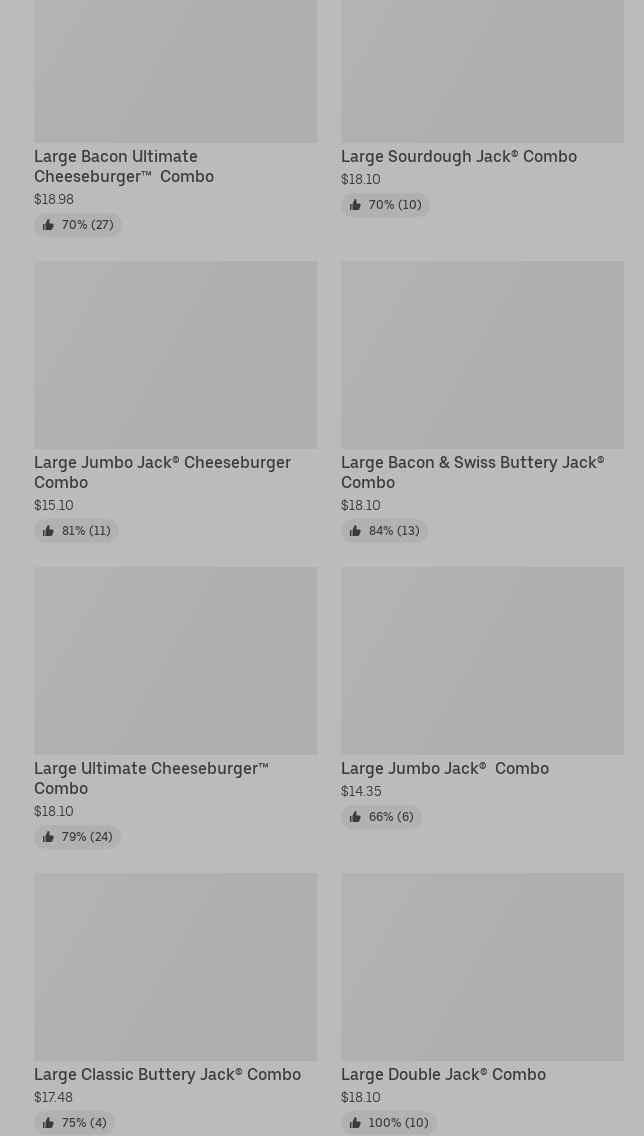This screenshot has width=644, height=1136.
Task: Select the Large Double Jack Combo
Action: [x=482, y=1003]
